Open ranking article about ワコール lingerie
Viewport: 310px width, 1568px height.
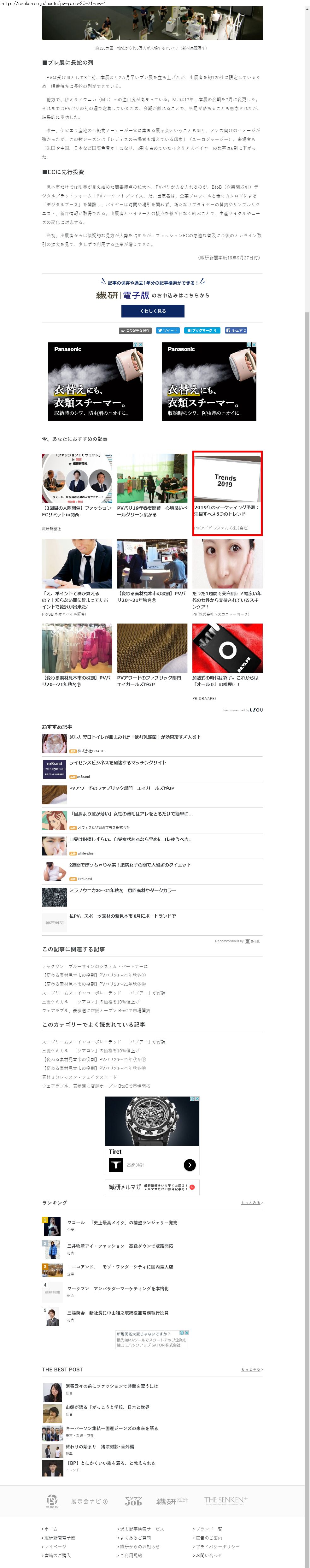122,1222
